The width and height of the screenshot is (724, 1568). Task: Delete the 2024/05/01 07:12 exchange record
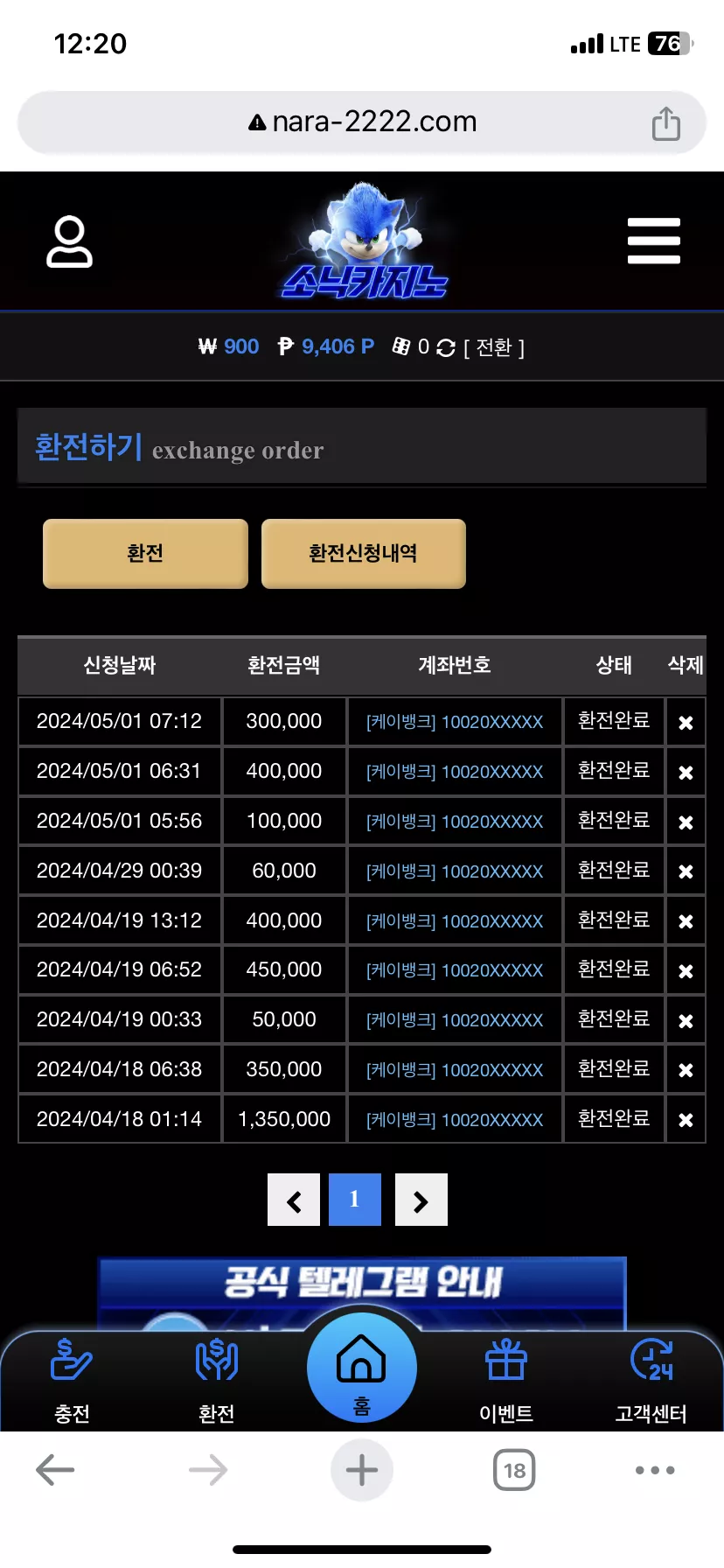tap(686, 723)
